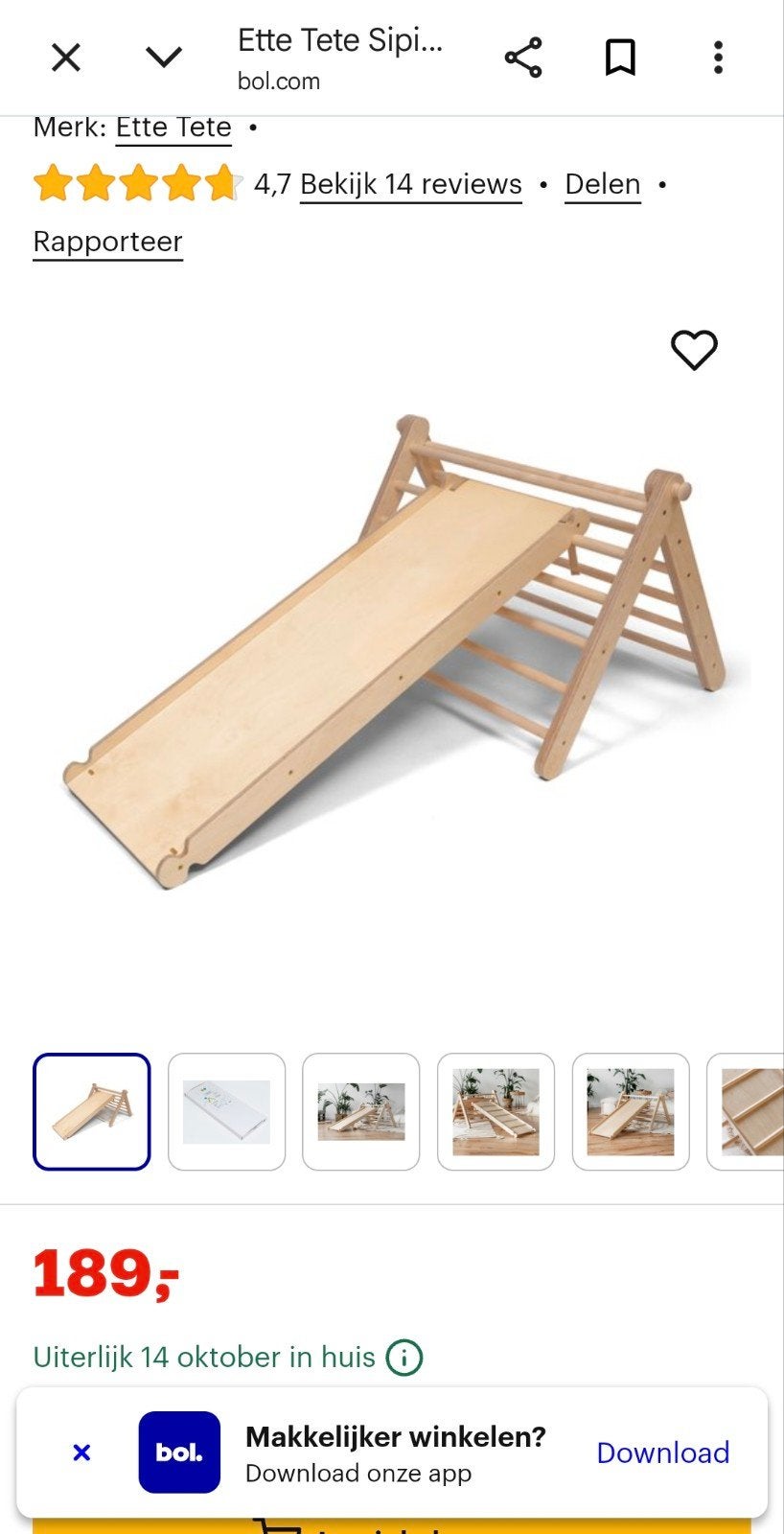The image size is (784, 1534).
Task: Expand the down-chevron next to the page title
Action: [164, 58]
